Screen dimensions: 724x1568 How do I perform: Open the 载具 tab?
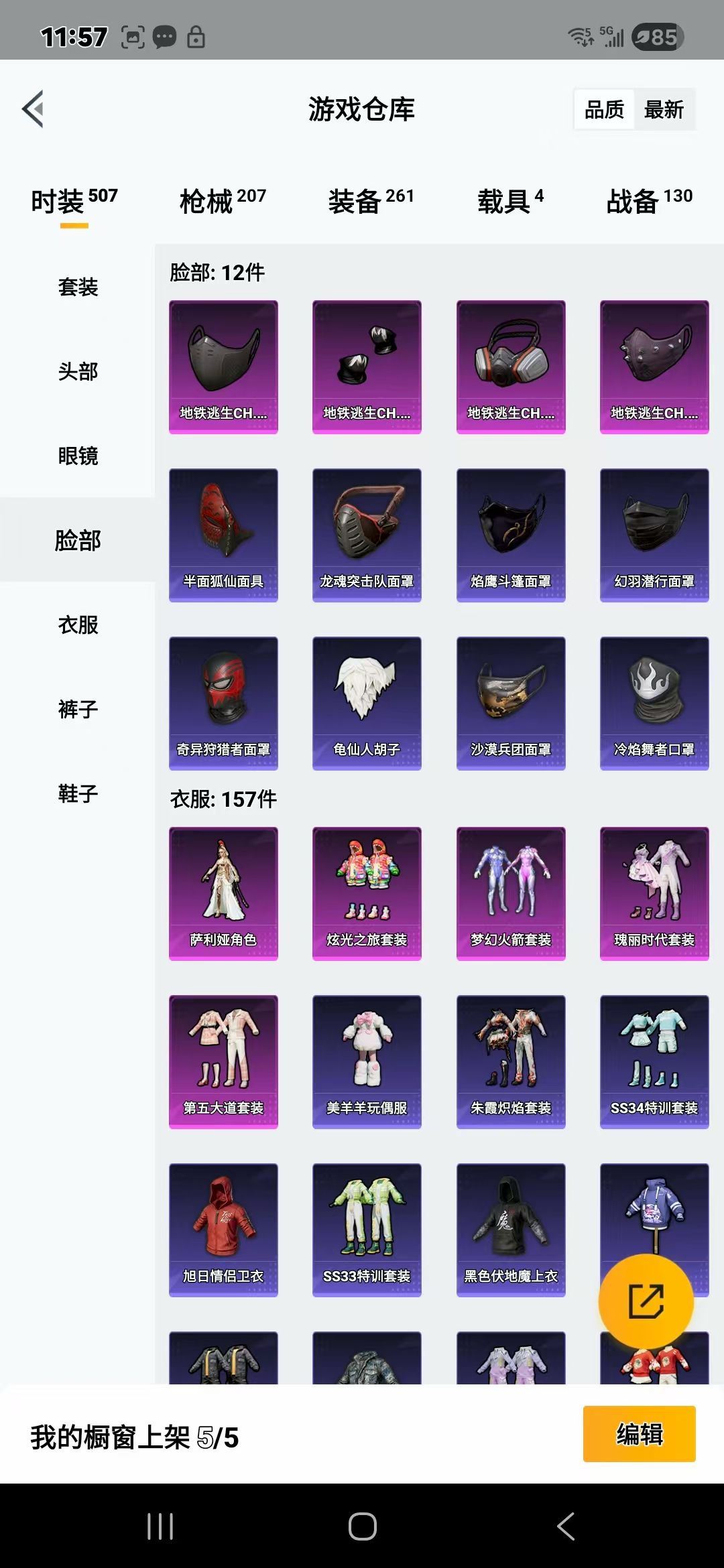pos(510,200)
